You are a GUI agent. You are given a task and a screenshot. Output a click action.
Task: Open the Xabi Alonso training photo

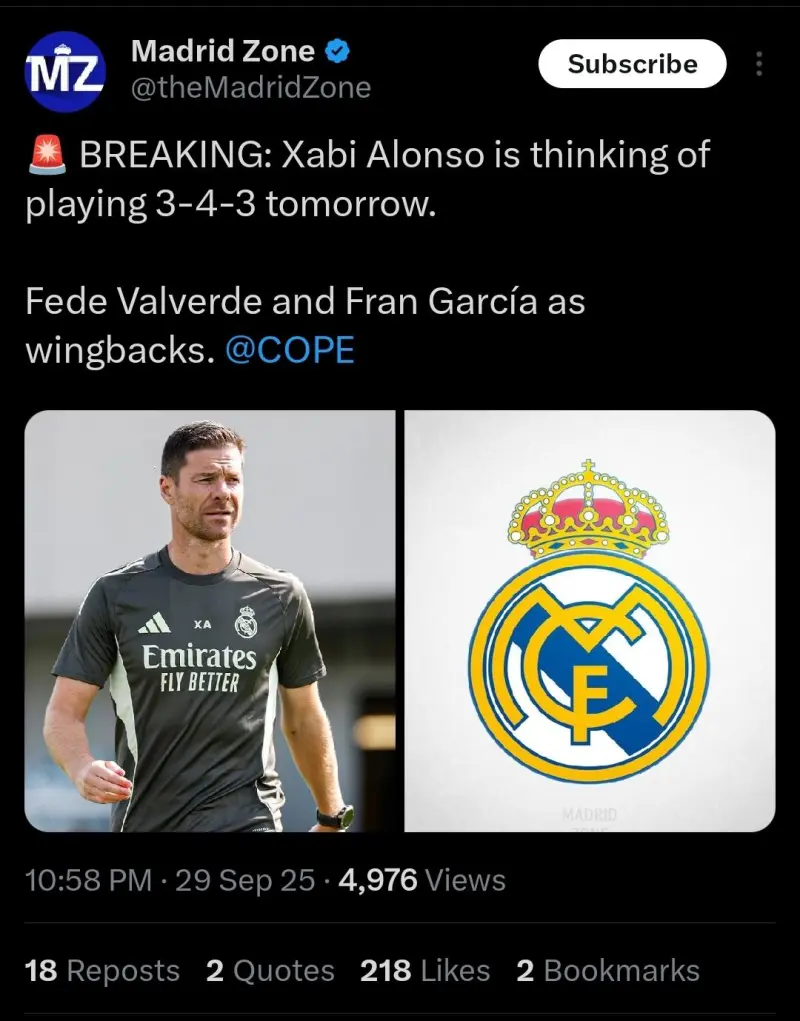click(210, 620)
